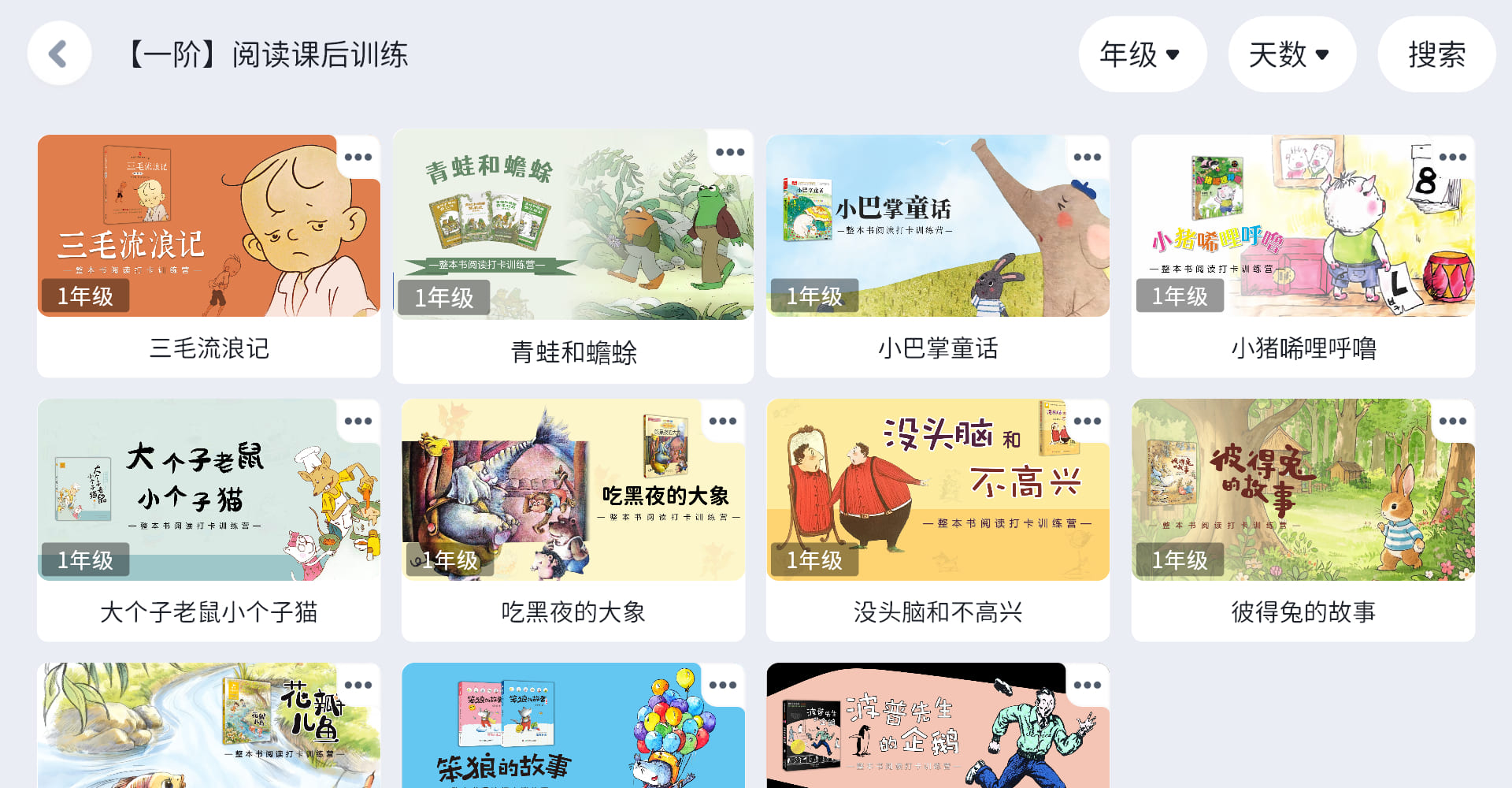1512x788 pixels.
Task: Open more options on 小猪唏哩呼噜 card
Action: tap(1452, 157)
